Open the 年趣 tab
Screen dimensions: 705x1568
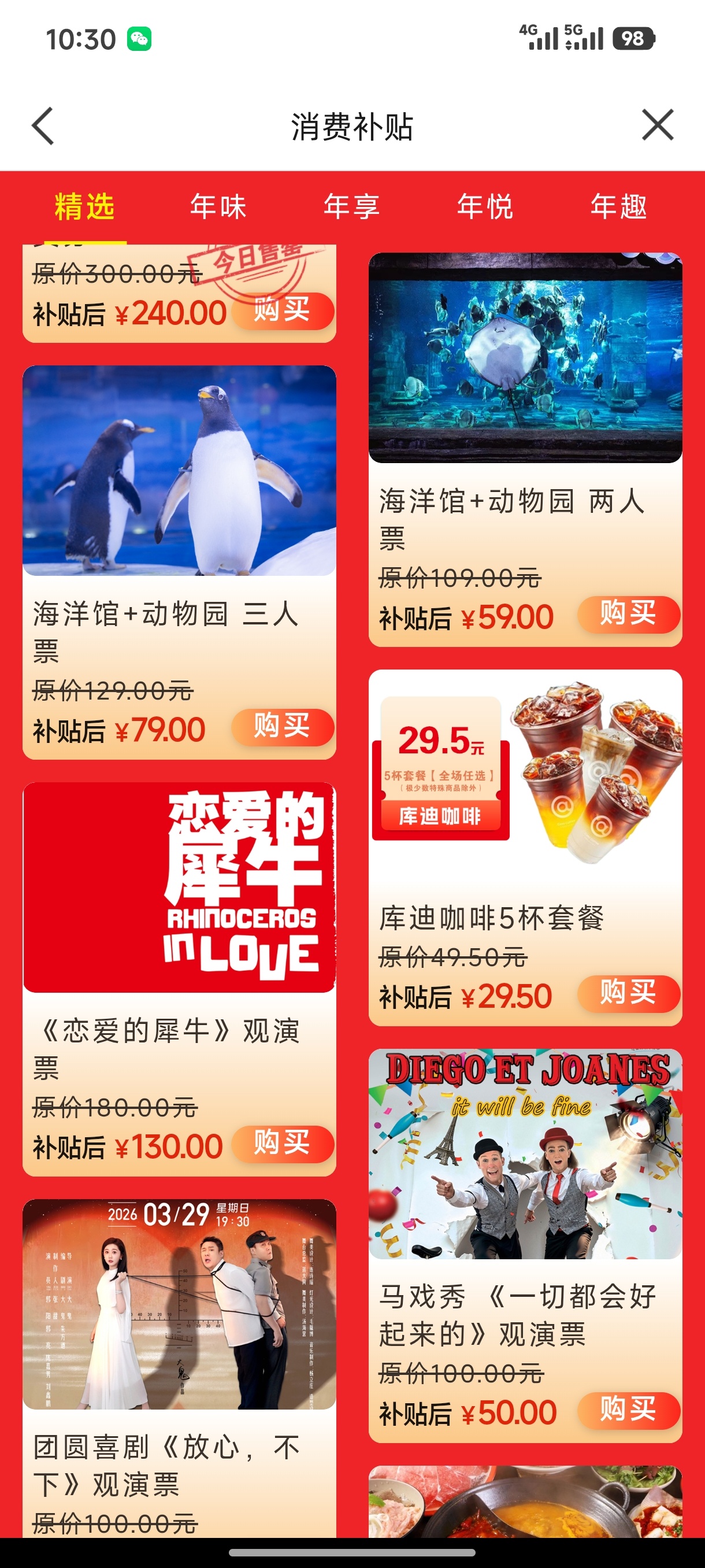click(618, 206)
